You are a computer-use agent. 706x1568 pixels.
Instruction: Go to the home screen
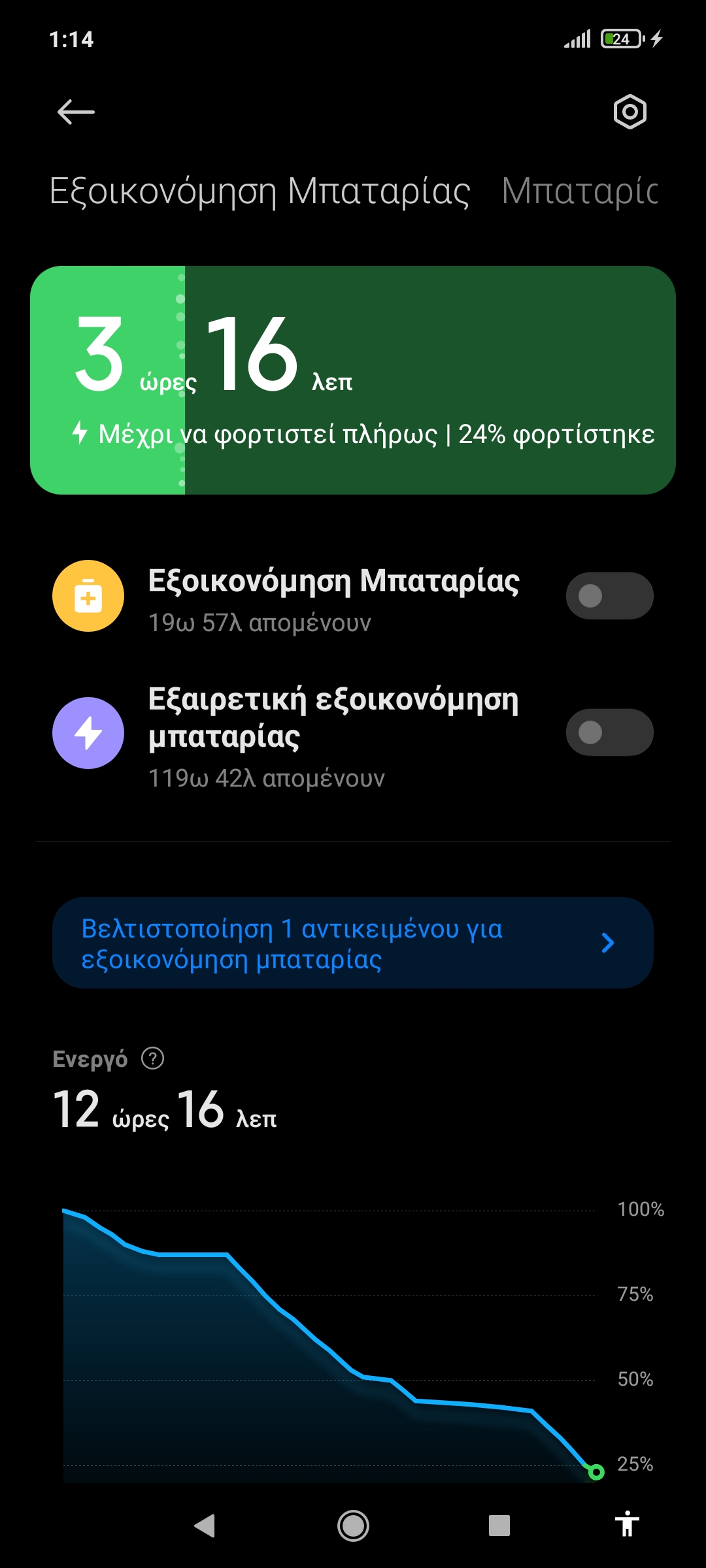[x=353, y=1526]
